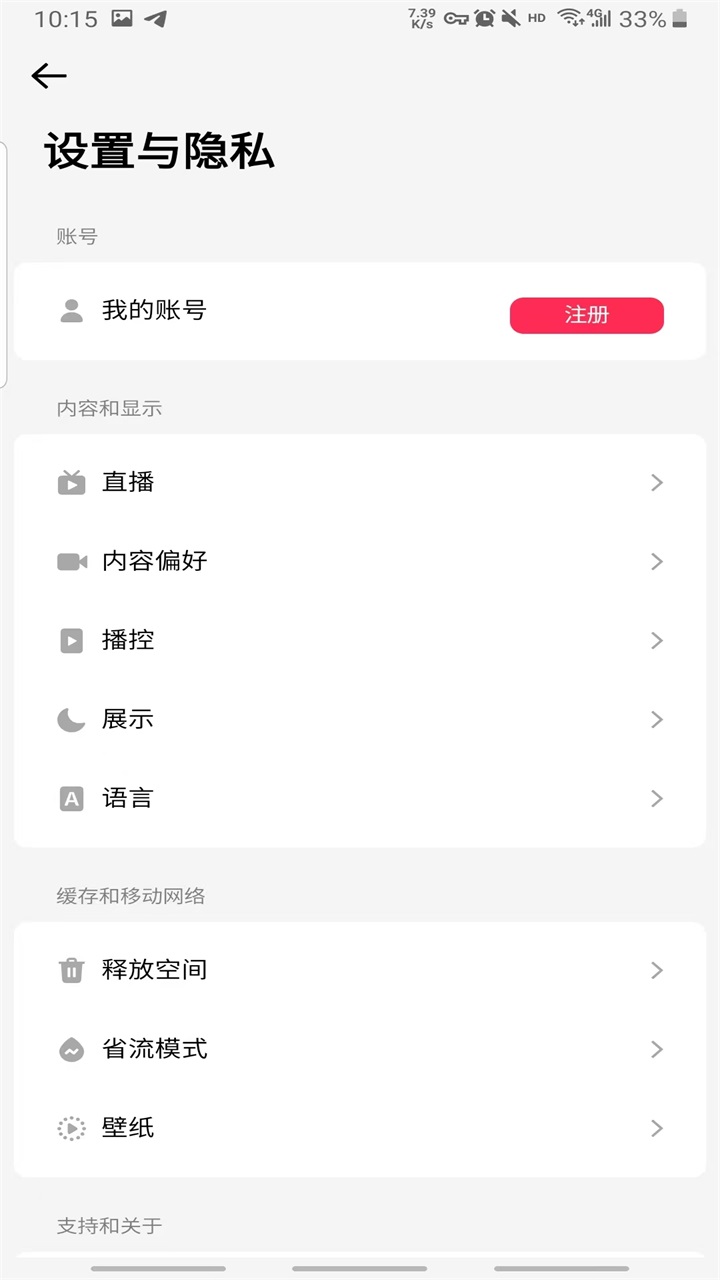This screenshot has height=1280, width=720.
Task: Open the 直播 settings
Action: [x=360, y=483]
